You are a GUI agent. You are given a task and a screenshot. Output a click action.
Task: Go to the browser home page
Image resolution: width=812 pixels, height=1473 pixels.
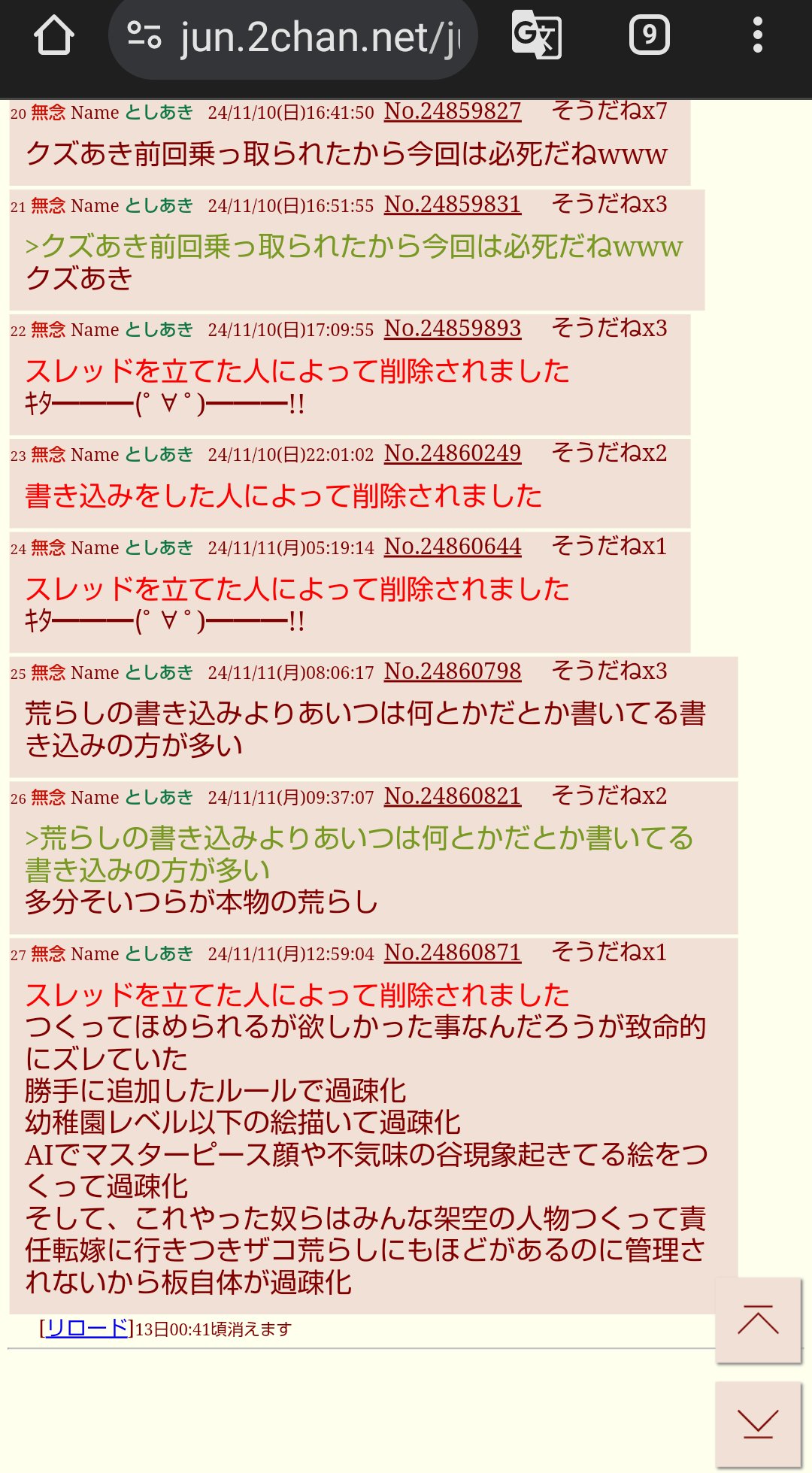coord(54,35)
